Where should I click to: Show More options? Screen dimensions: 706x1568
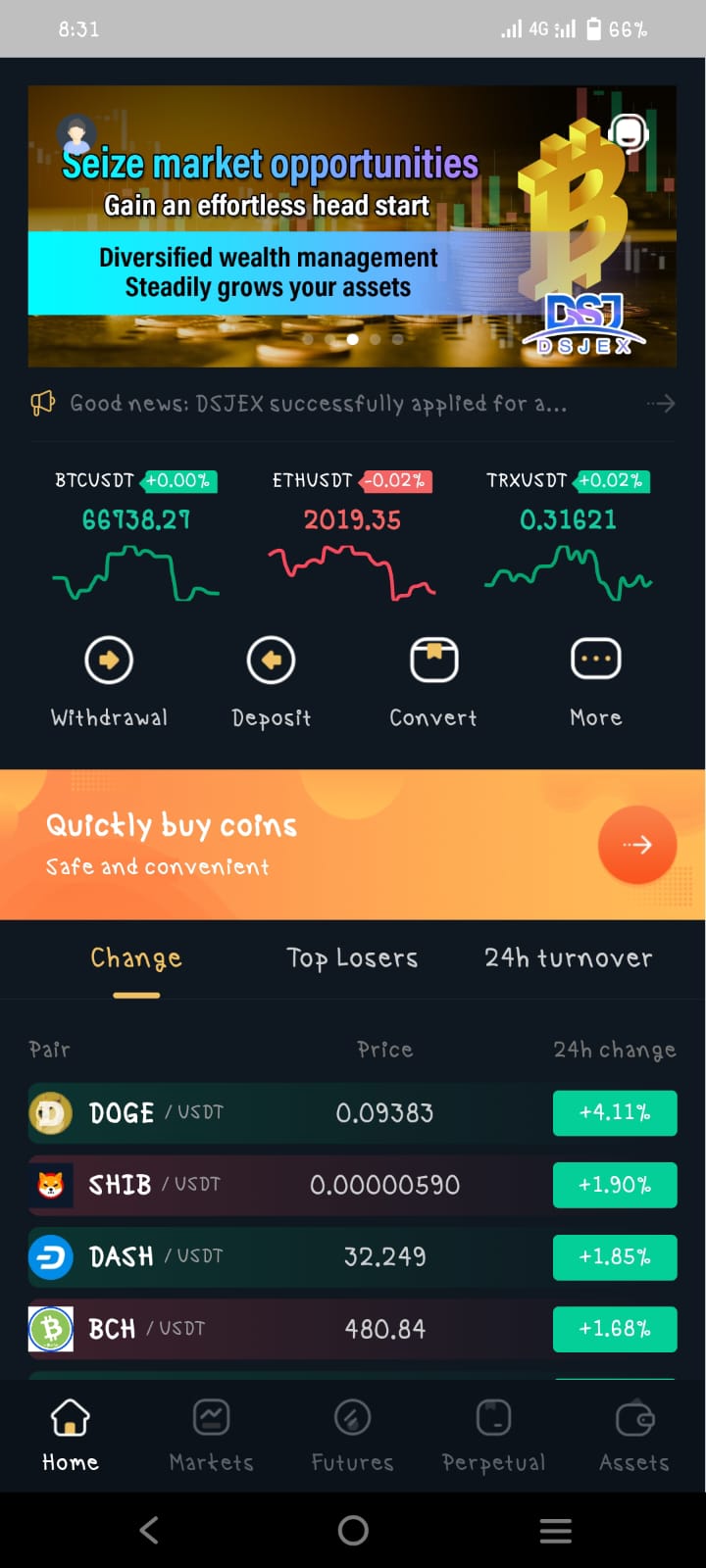click(596, 683)
